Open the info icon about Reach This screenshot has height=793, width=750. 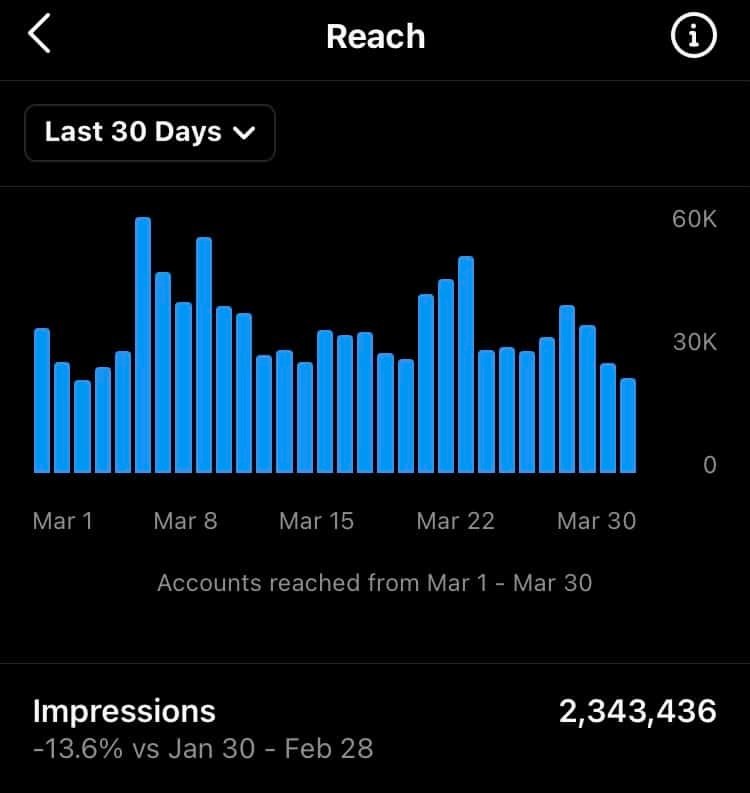click(692, 37)
